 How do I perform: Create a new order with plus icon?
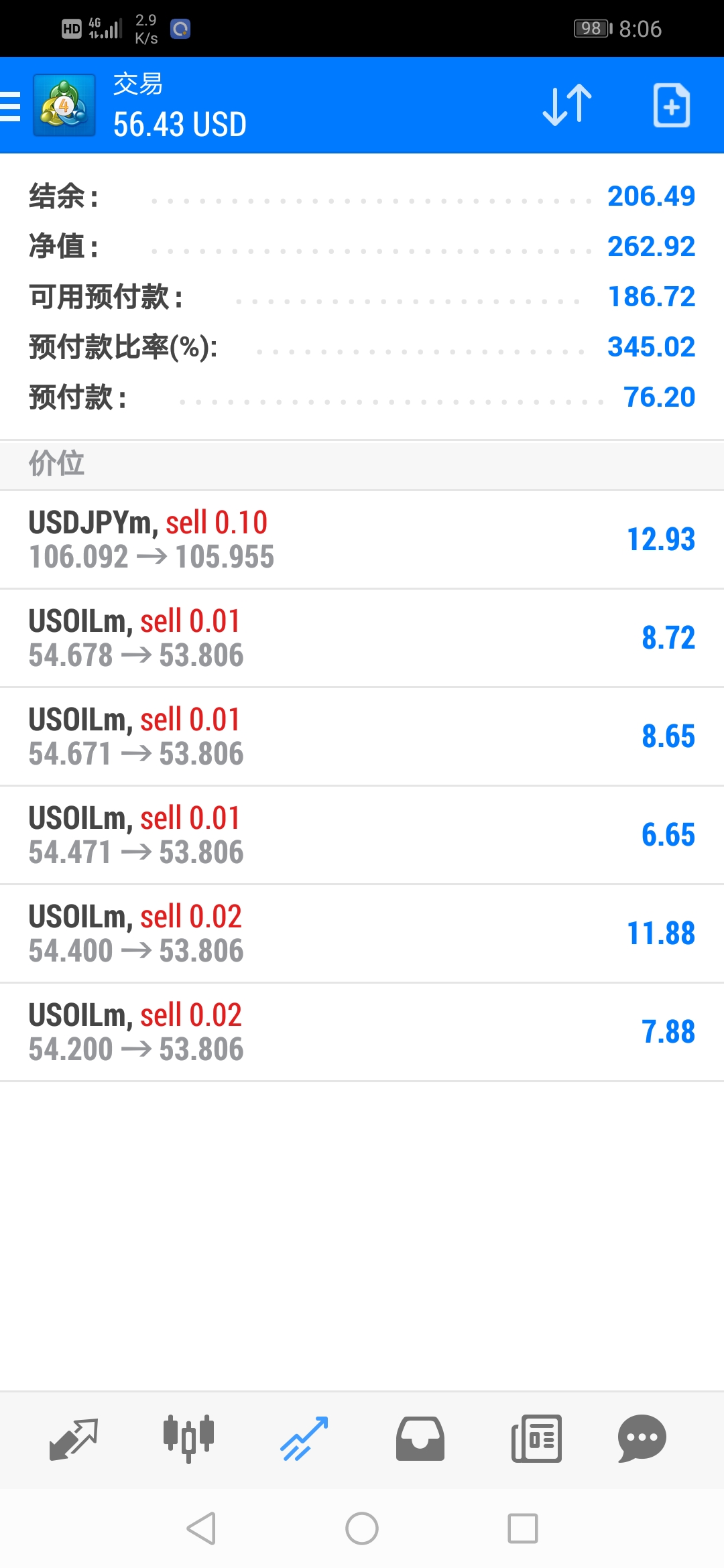coord(672,105)
